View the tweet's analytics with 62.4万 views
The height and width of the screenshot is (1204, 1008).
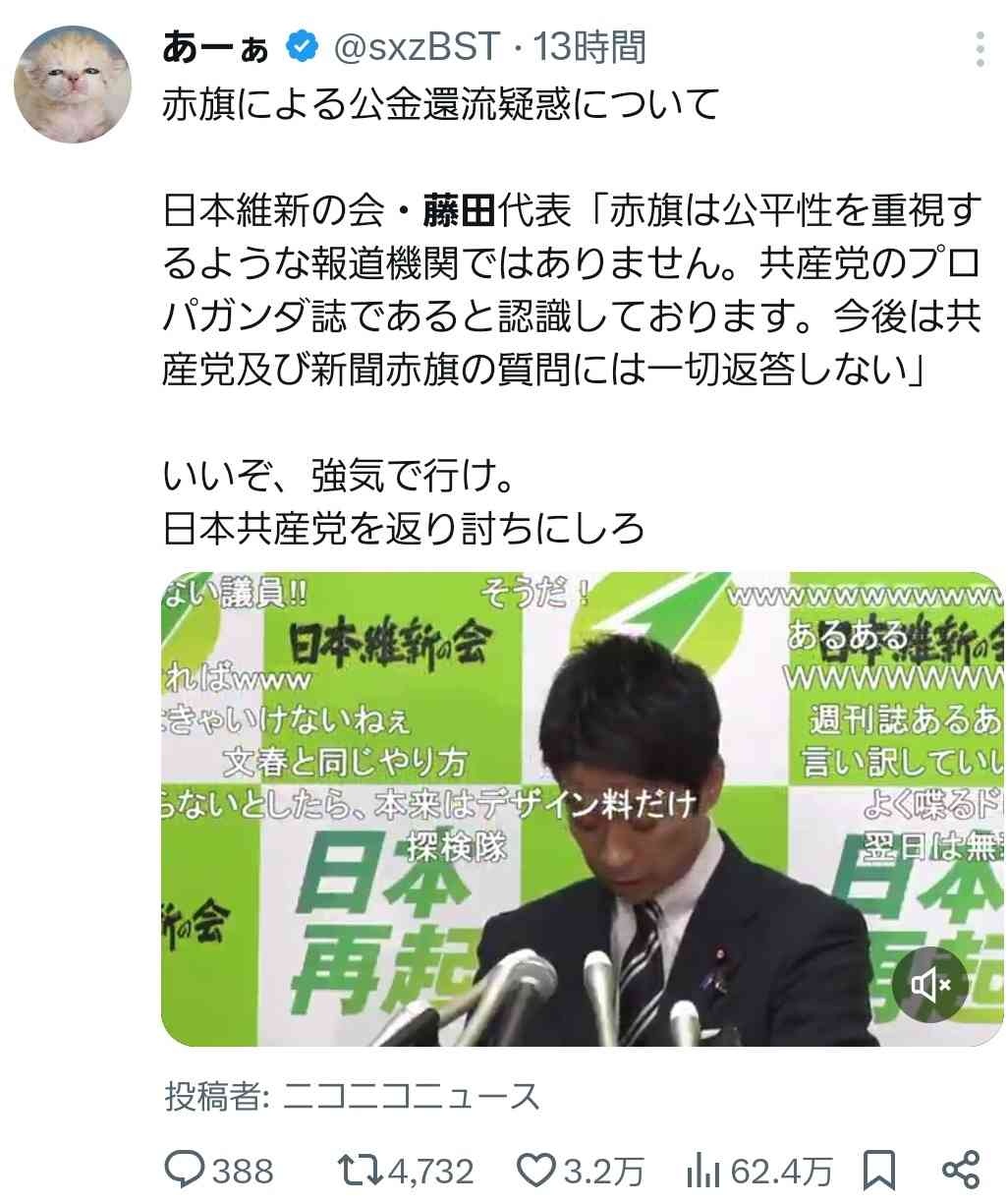pyautogui.click(x=700, y=1170)
